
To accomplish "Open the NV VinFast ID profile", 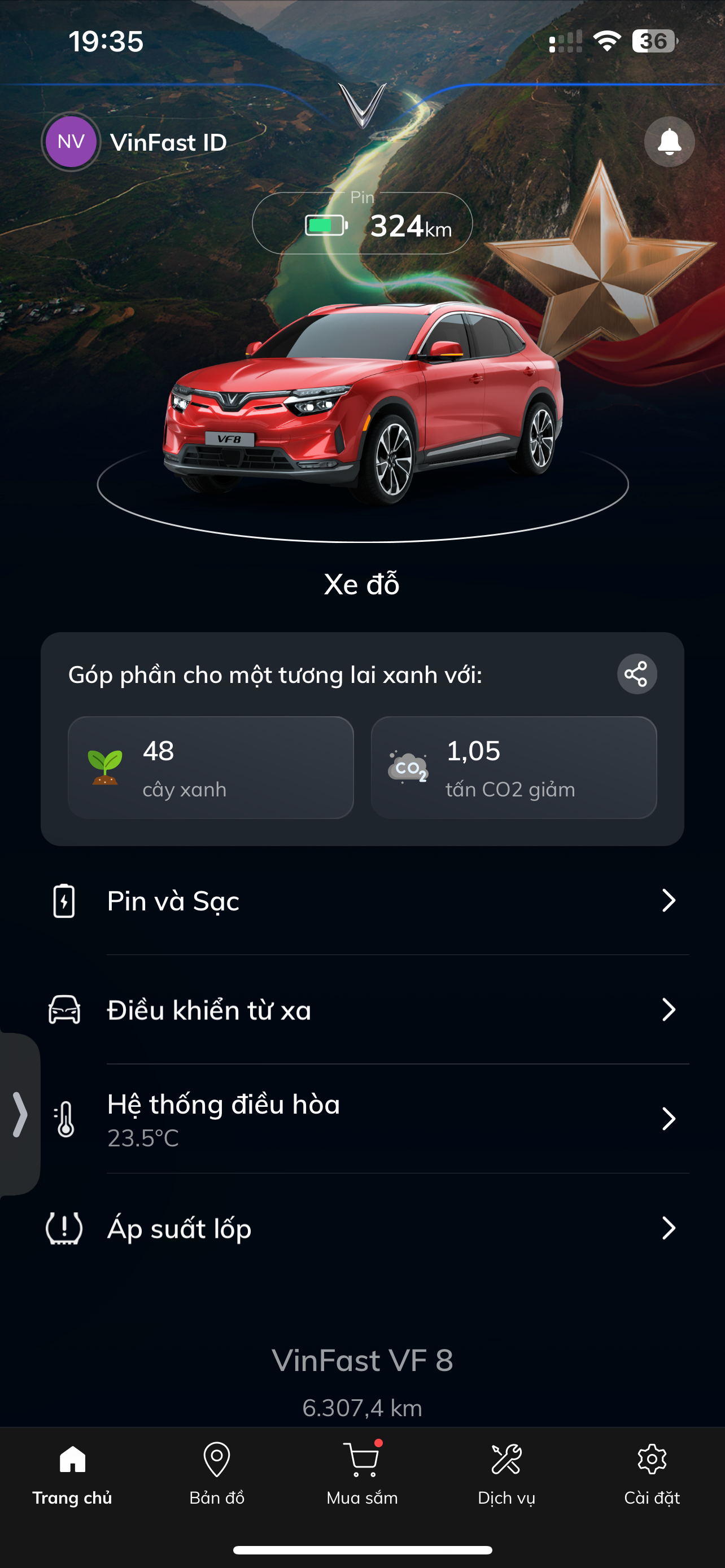I will pyautogui.click(x=134, y=142).
